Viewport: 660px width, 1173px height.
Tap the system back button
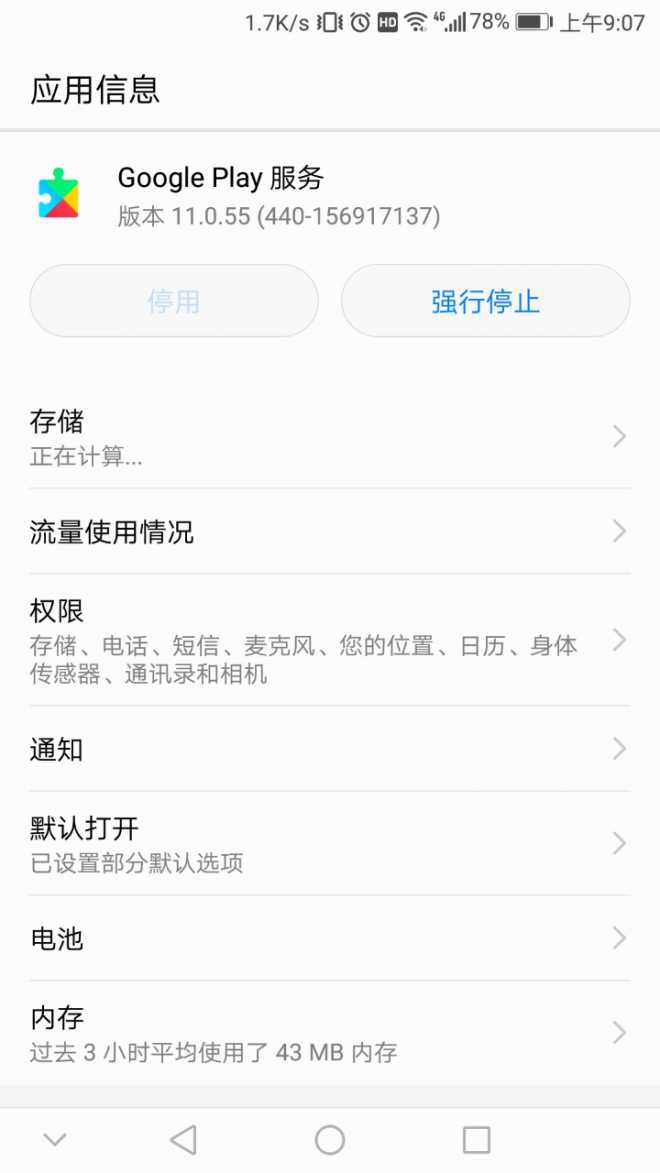[183, 1139]
